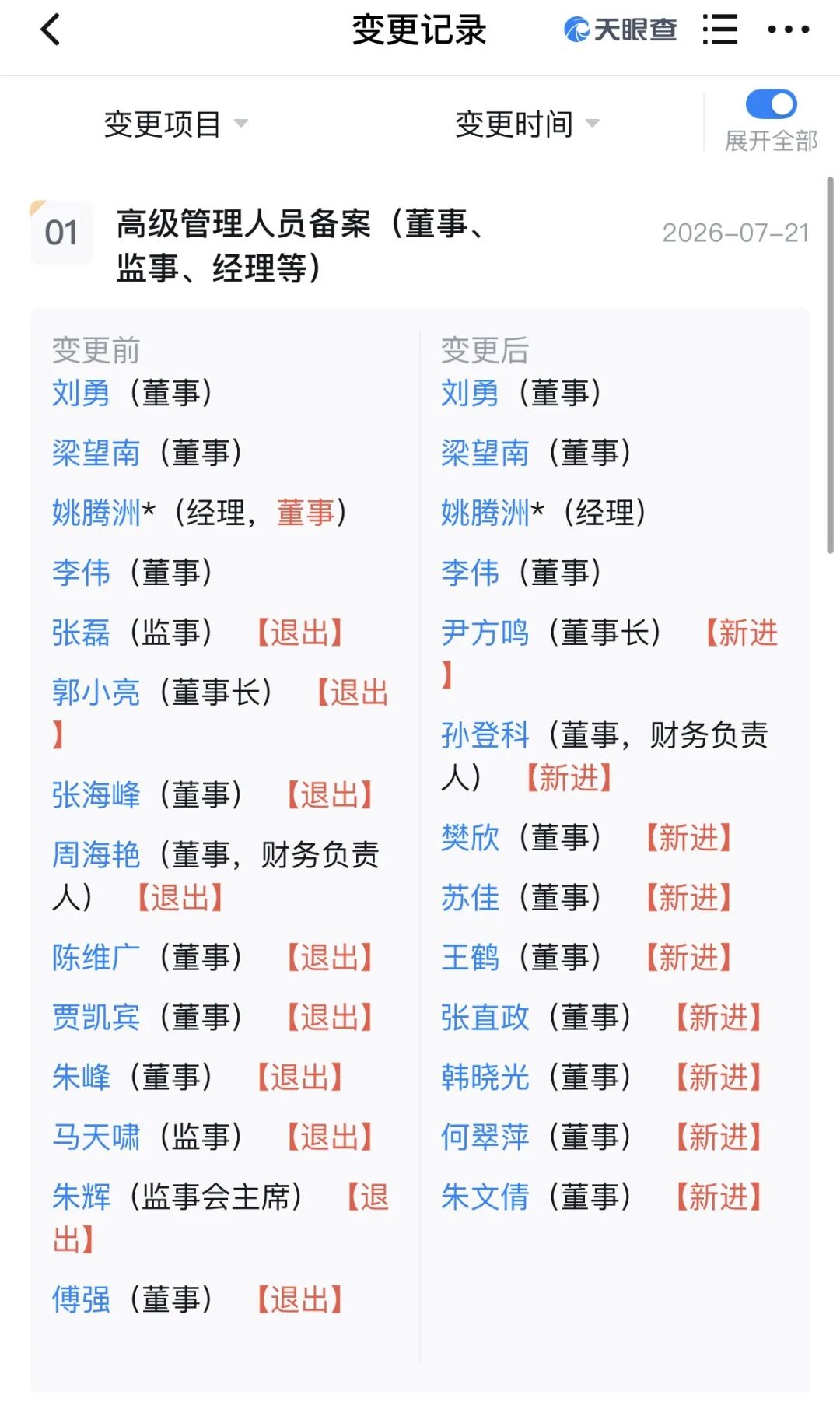Expand the 变更项目 filter dropdown
Image resolution: width=840 pixels, height=1416 pixels.
click(x=176, y=124)
